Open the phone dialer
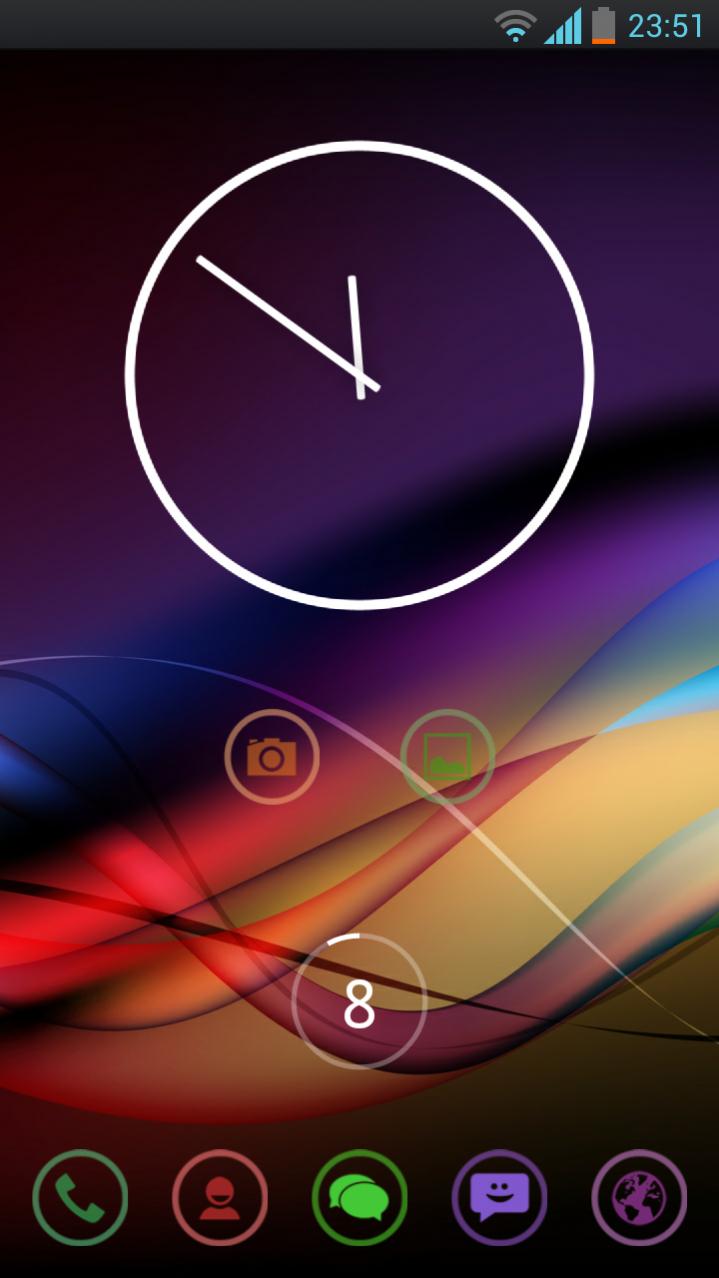This screenshot has height=1278, width=719. pos(80,1197)
